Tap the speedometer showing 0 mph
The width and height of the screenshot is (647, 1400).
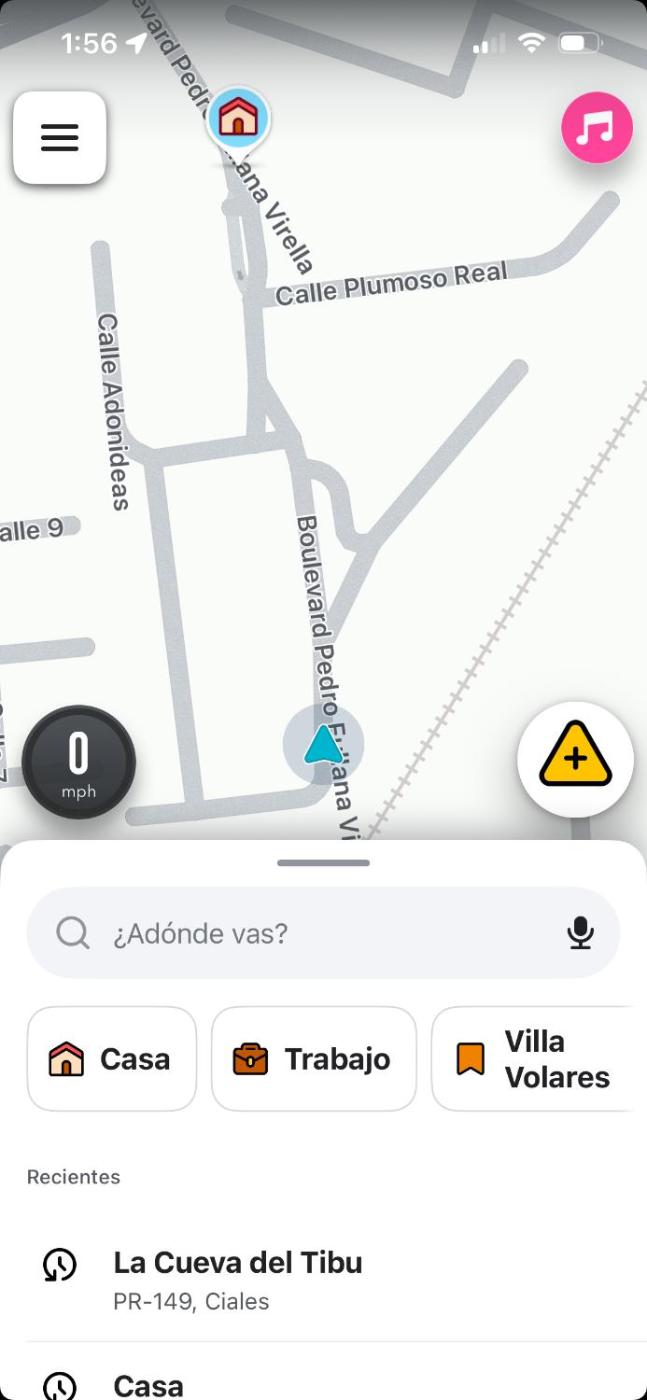pos(79,762)
